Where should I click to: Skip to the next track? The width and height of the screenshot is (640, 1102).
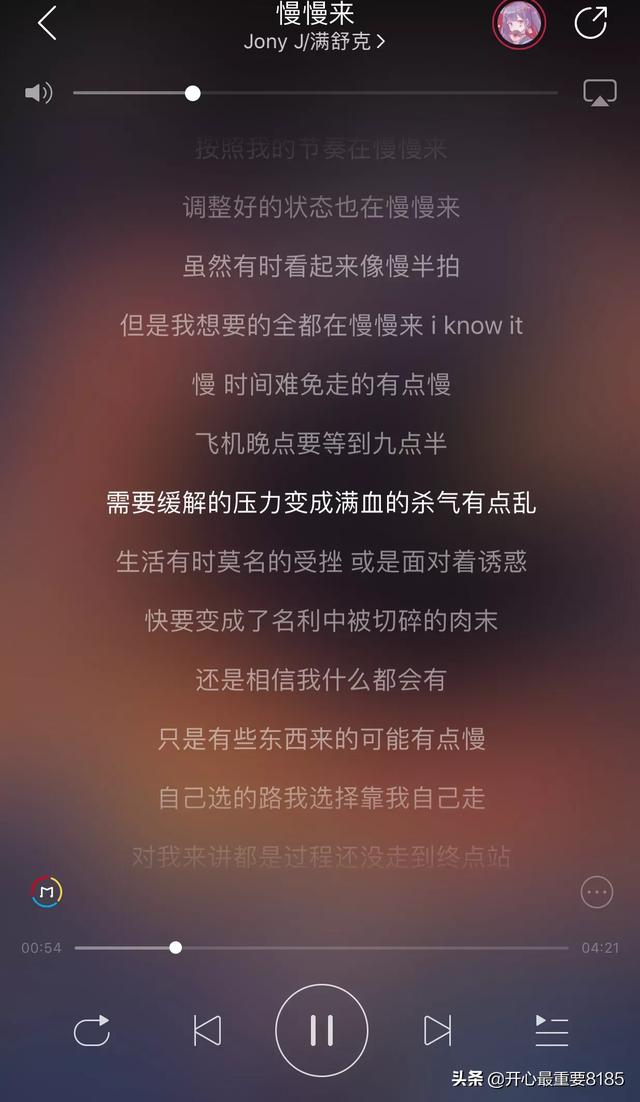click(437, 1030)
